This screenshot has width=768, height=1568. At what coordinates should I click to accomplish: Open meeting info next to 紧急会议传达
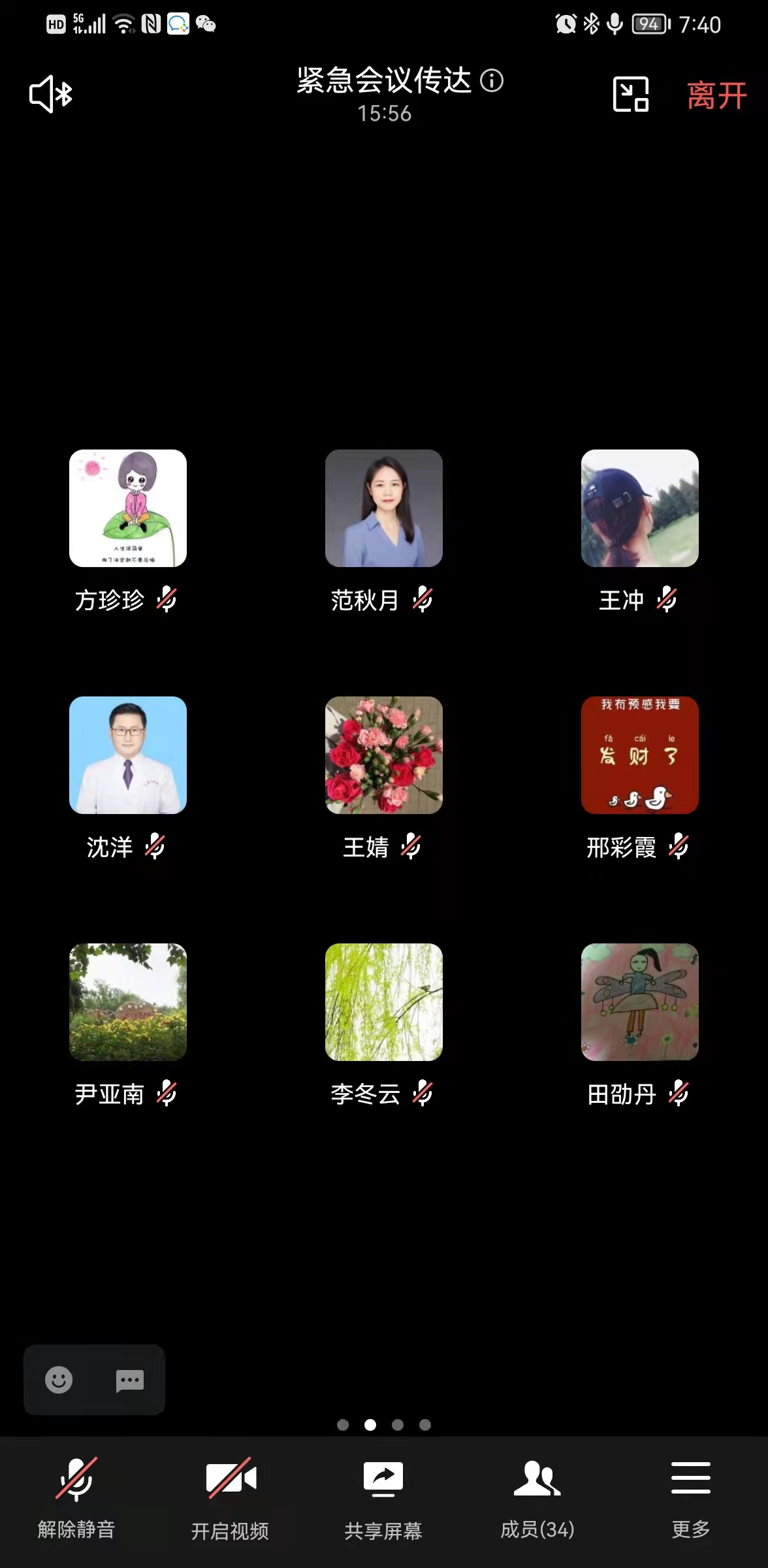point(492,81)
